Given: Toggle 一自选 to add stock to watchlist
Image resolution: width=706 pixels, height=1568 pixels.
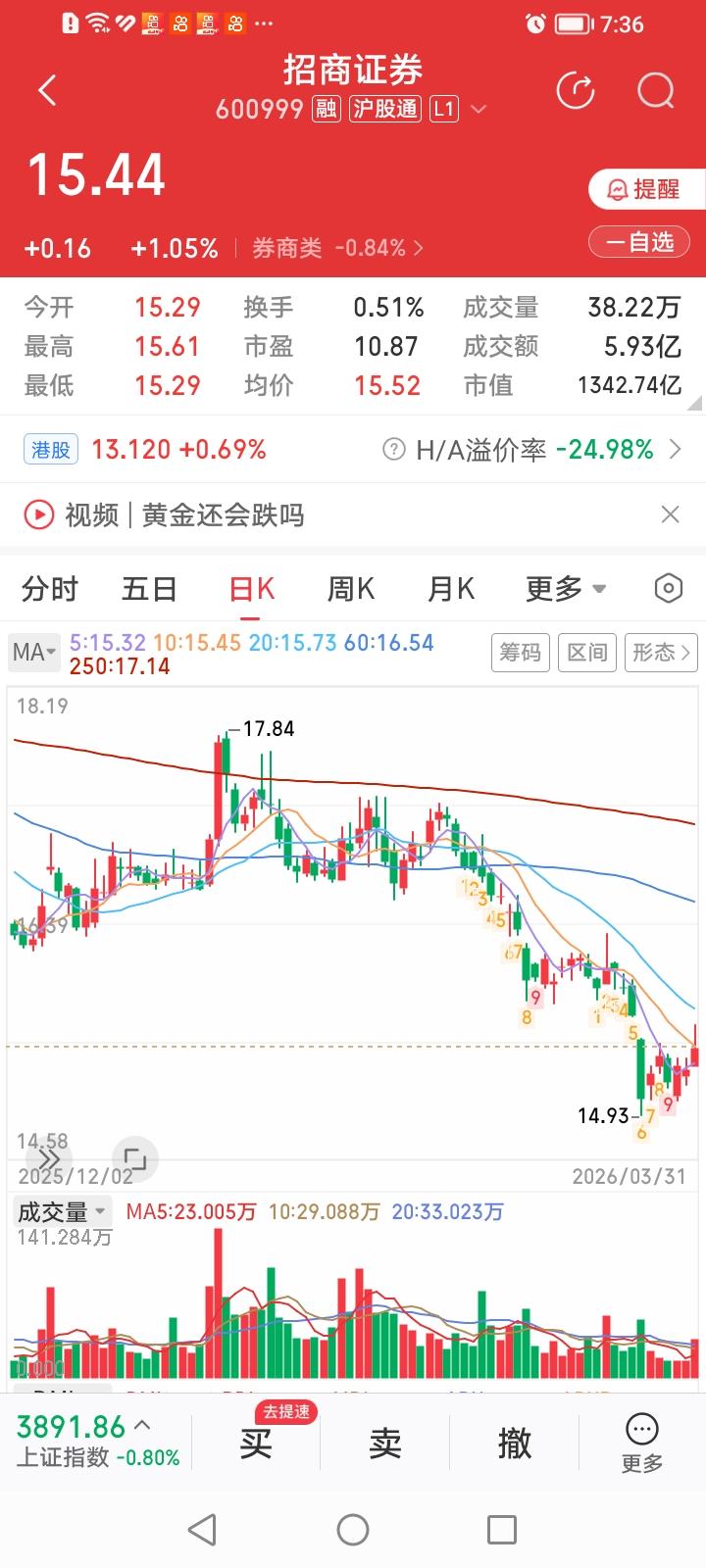Looking at the screenshot, I should pyautogui.click(x=638, y=241).
